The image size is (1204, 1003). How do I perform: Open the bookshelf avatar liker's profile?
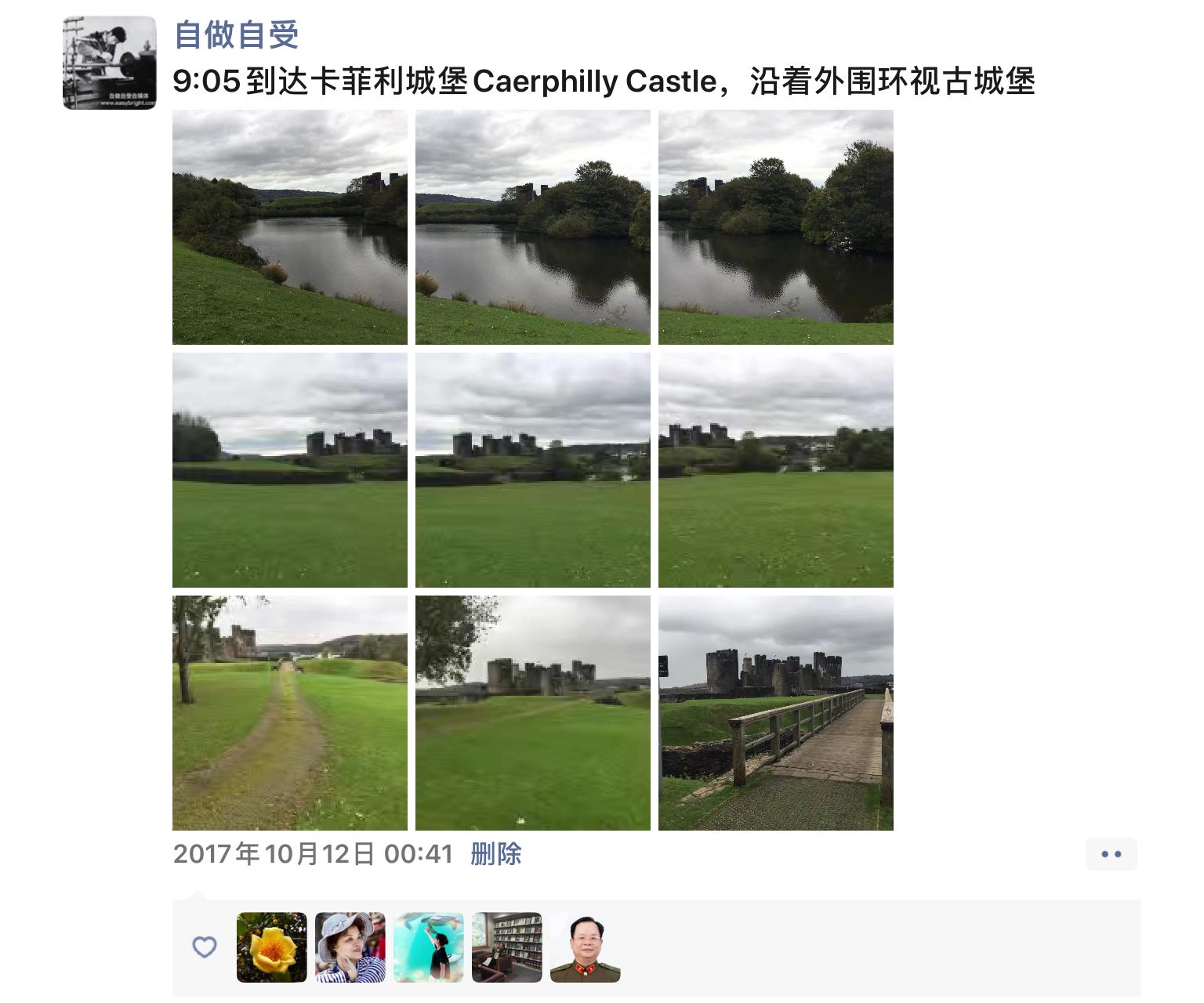[507, 947]
